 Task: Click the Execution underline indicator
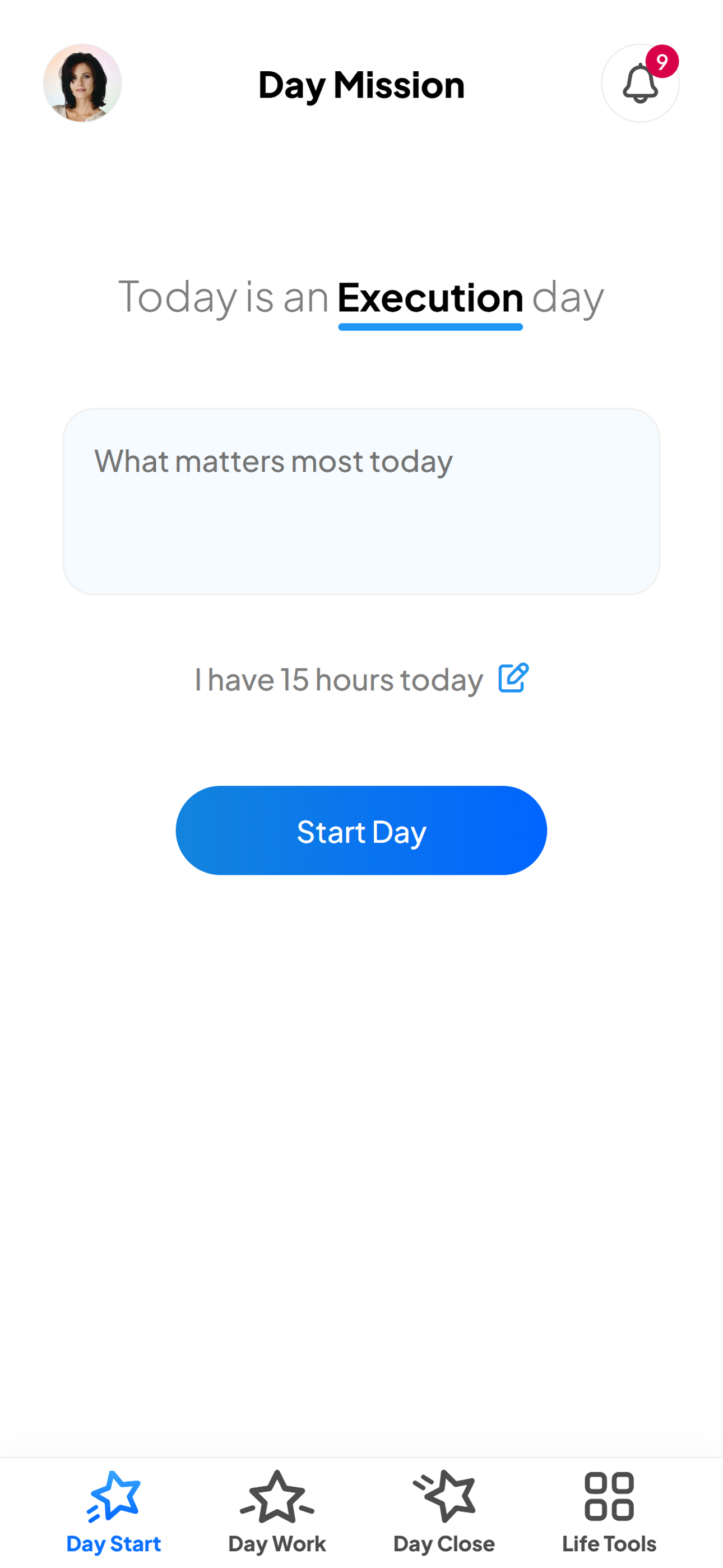[430, 328]
